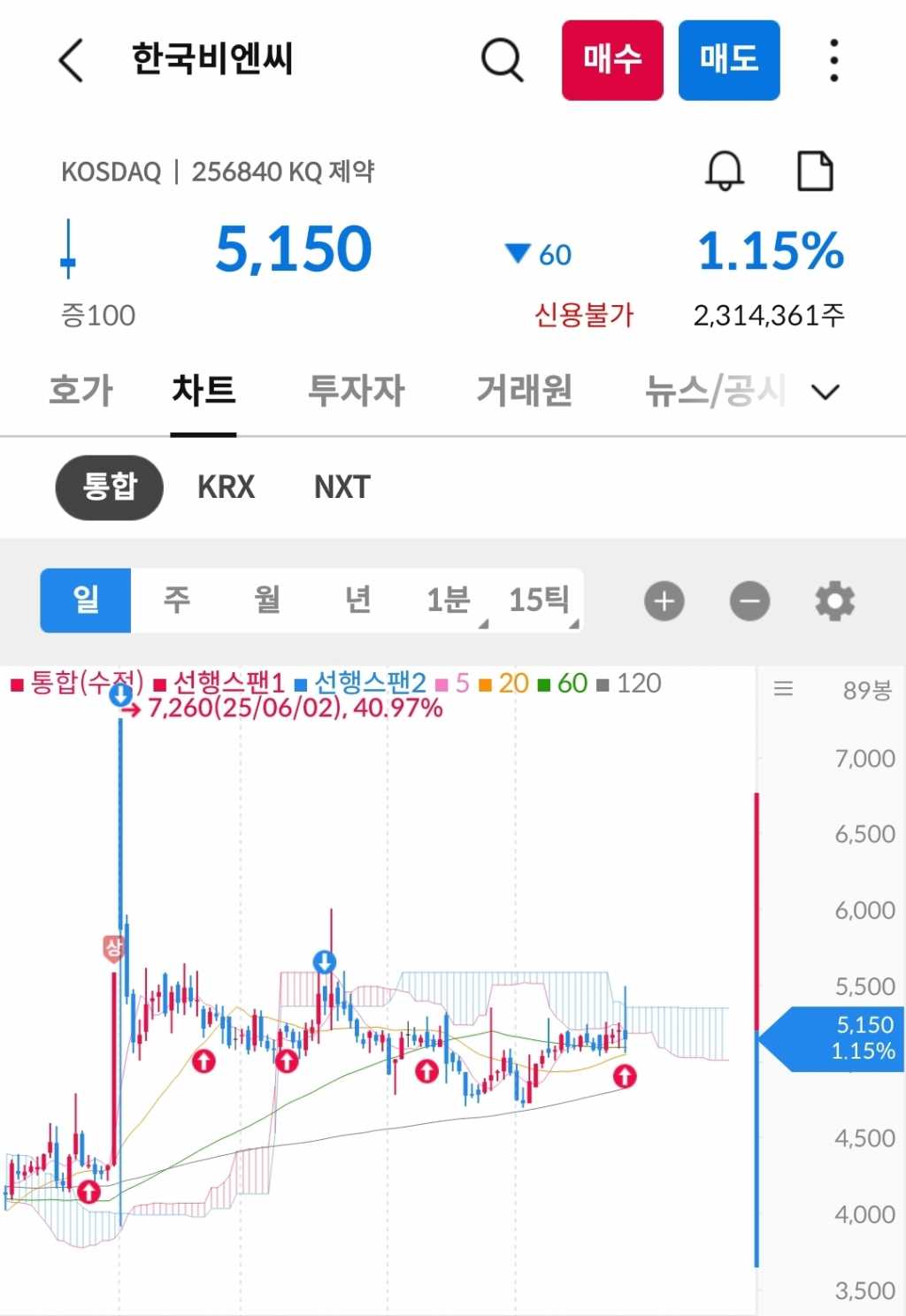The height and width of the screenshot is (1316, 906).
Task: Select the NXT exchange chip
Action: pyautogui.click(x=342, y=487)
